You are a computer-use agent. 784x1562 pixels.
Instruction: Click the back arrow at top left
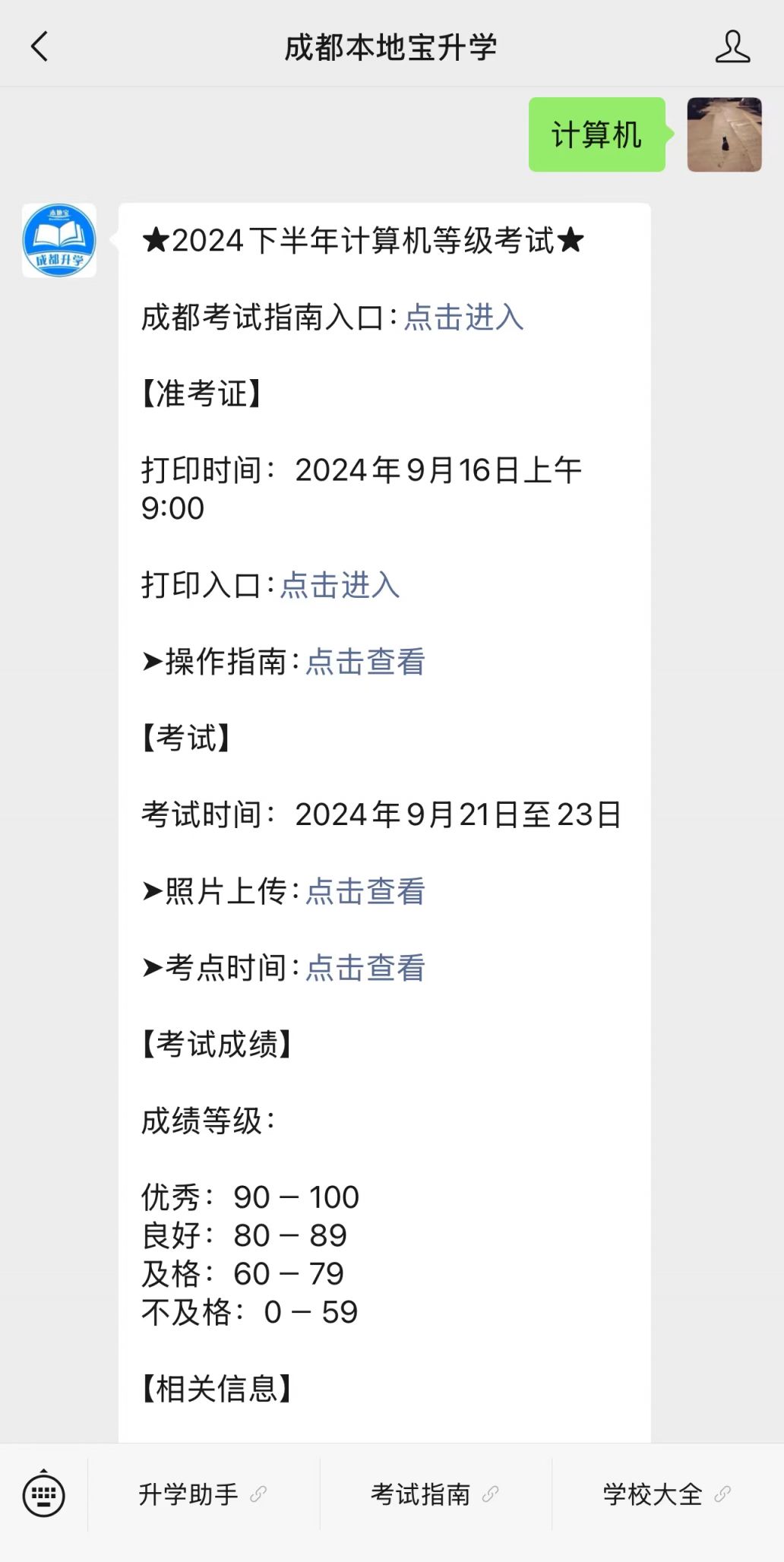[x=40, y=46]
